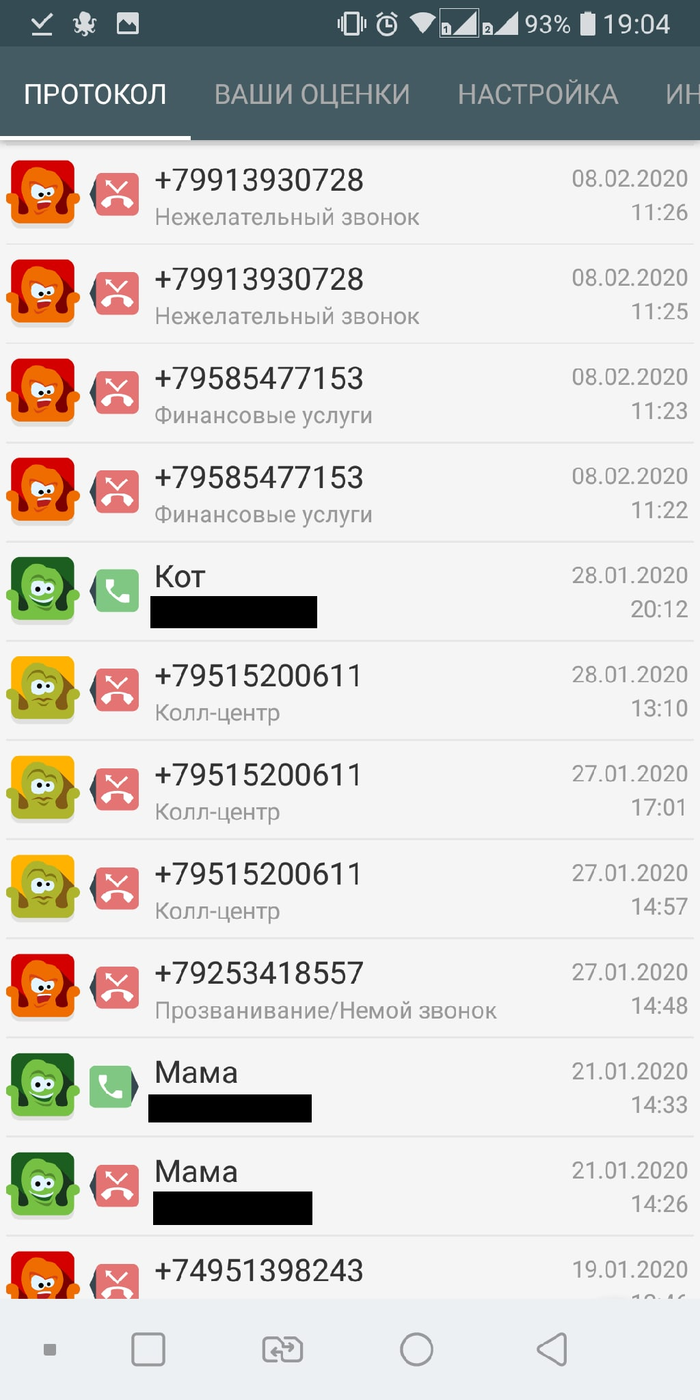Open the +79515200611 call at 14:57
The width and height of the screenshot is (700, 1400).
tap(350, 888)
